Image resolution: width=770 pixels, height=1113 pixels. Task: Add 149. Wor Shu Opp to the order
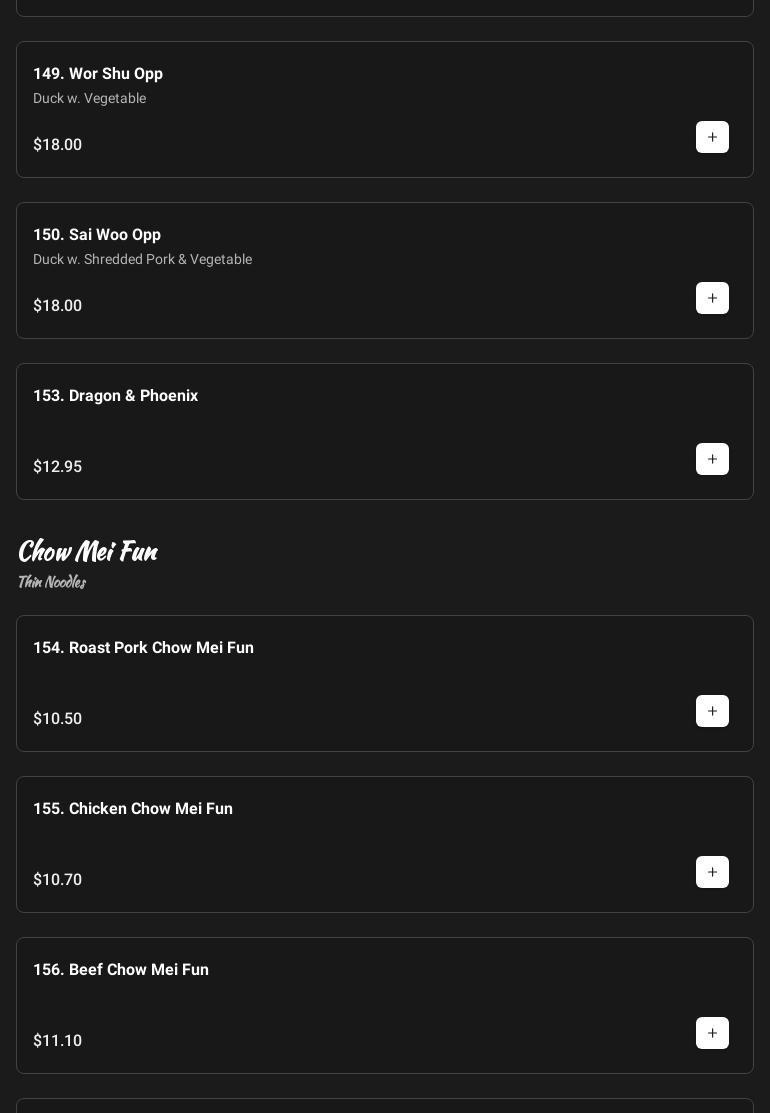point(712,137)
